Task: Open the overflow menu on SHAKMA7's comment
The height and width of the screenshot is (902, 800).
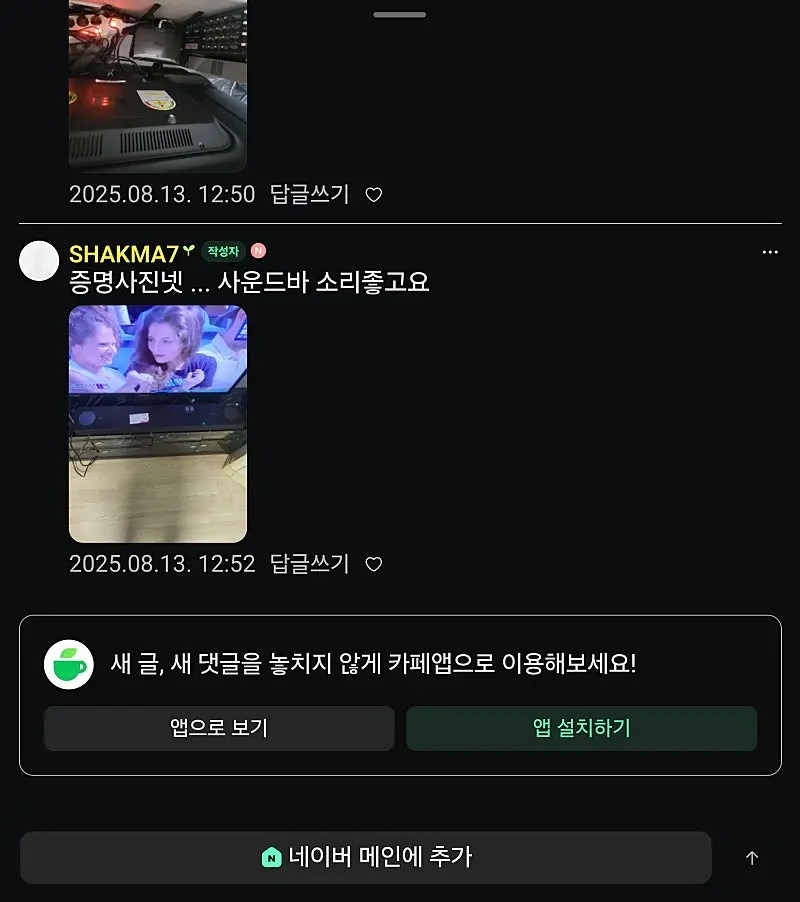Action: [x=769, y=252]
